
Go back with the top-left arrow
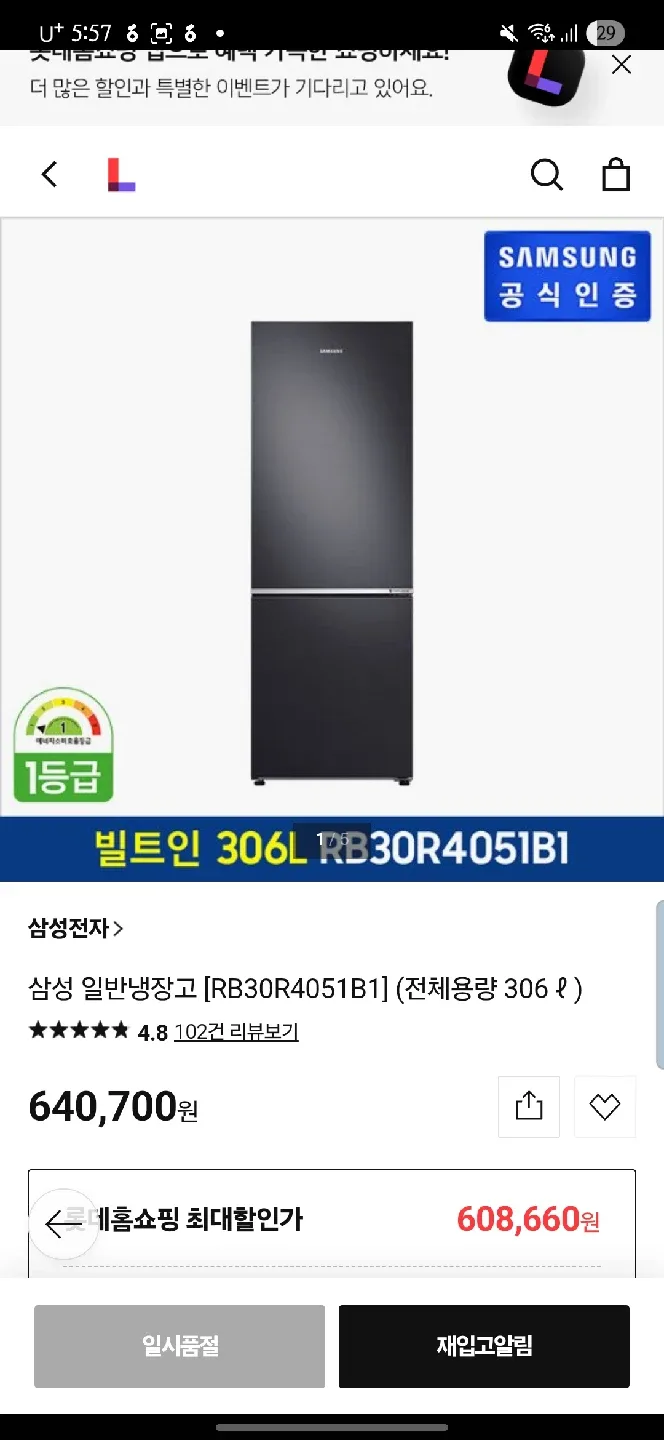tap(49, 174)
